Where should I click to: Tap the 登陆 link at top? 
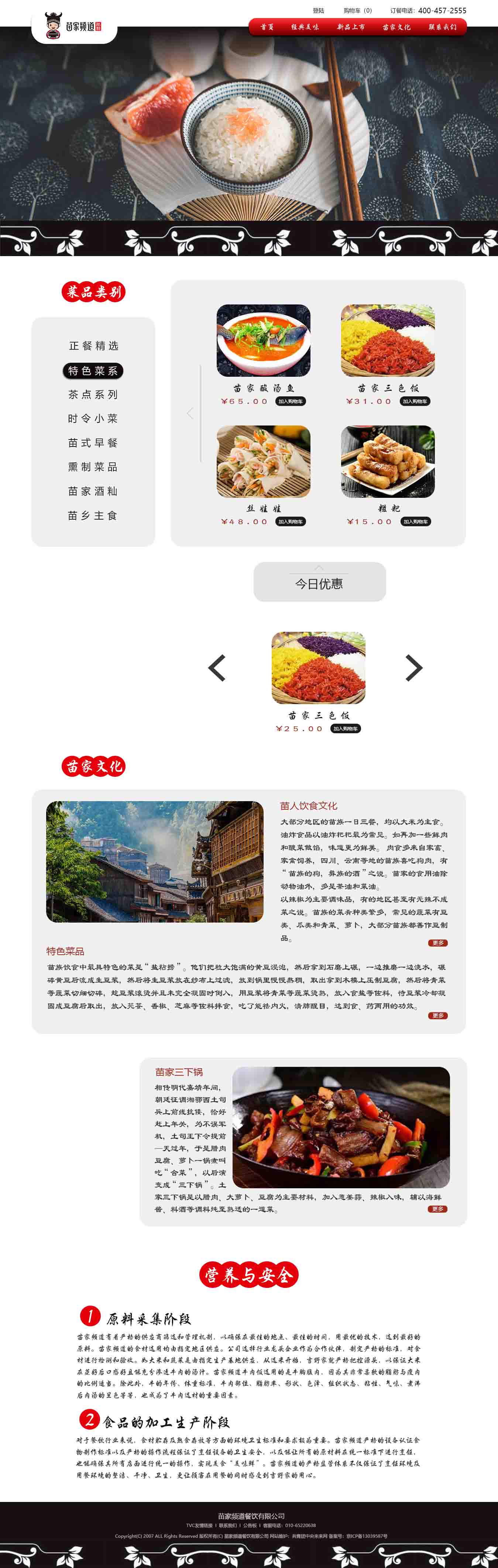(319, 10)
